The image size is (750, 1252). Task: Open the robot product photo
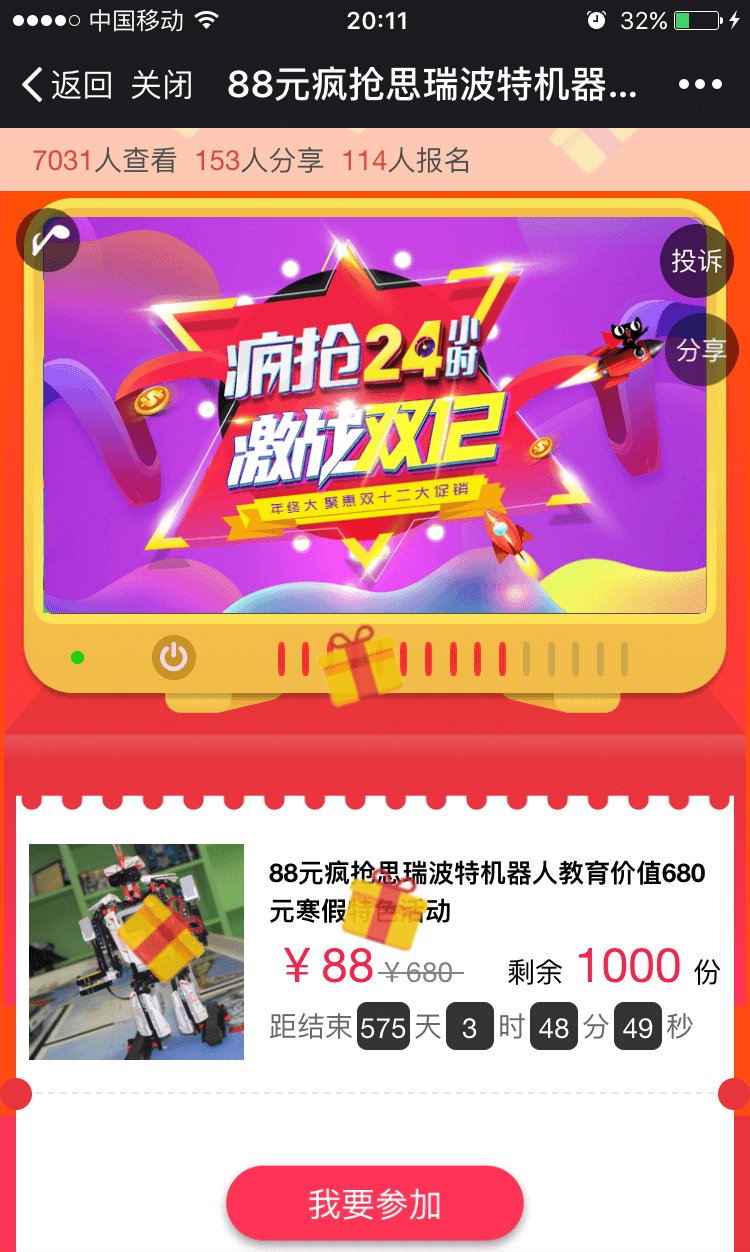[137, 952]
